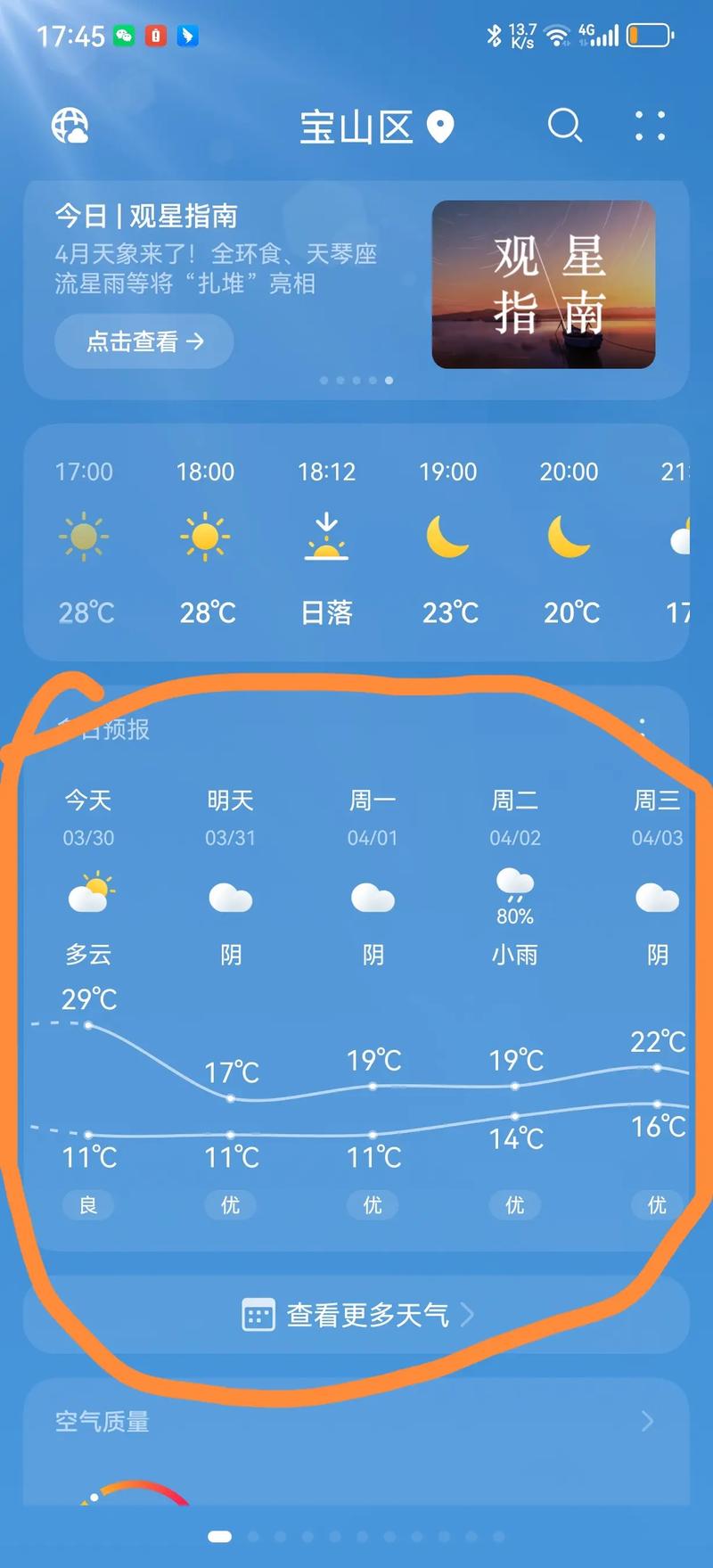Select the 明天 03/31 forecast column

pyautogui.click(x=230, y=816)
